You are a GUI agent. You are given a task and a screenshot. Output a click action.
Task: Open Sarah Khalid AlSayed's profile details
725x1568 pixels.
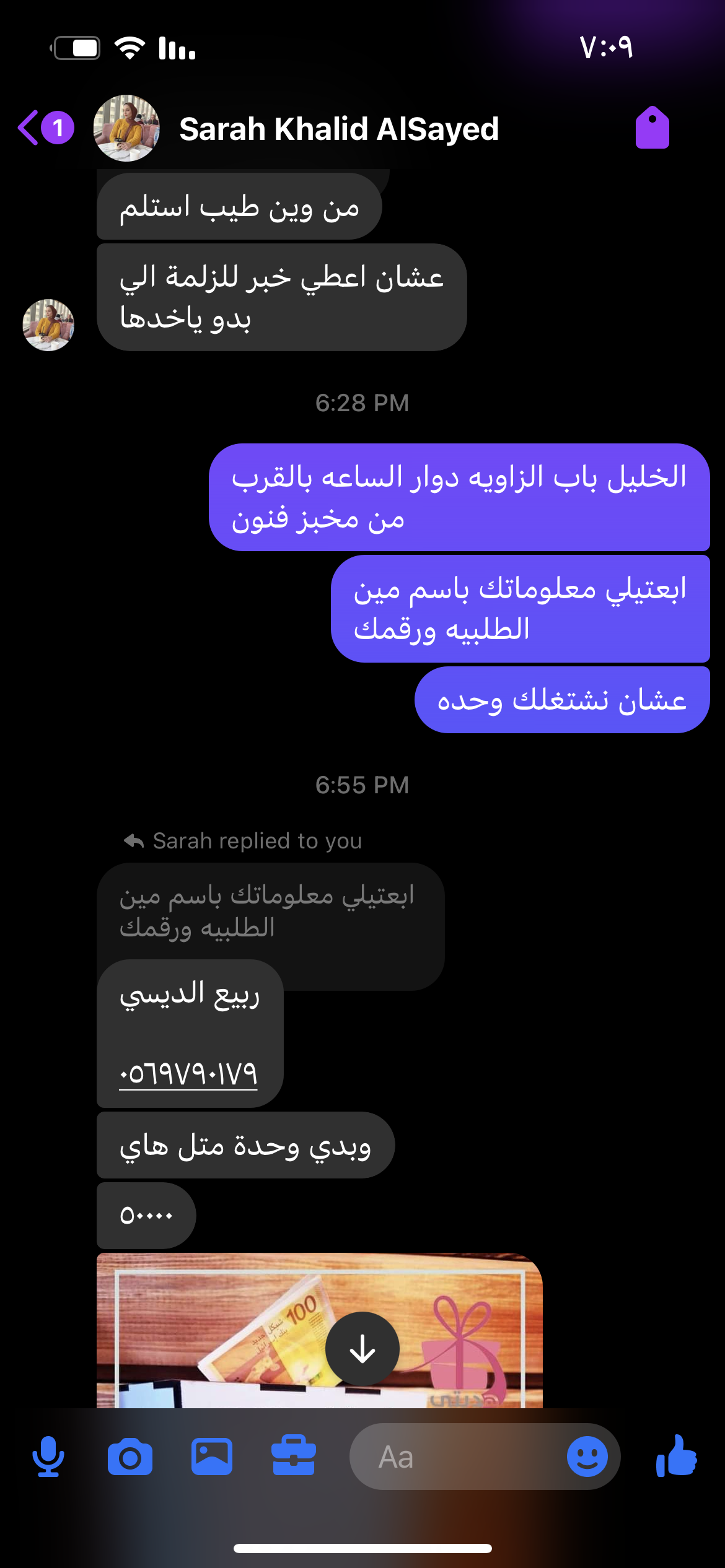338,129
